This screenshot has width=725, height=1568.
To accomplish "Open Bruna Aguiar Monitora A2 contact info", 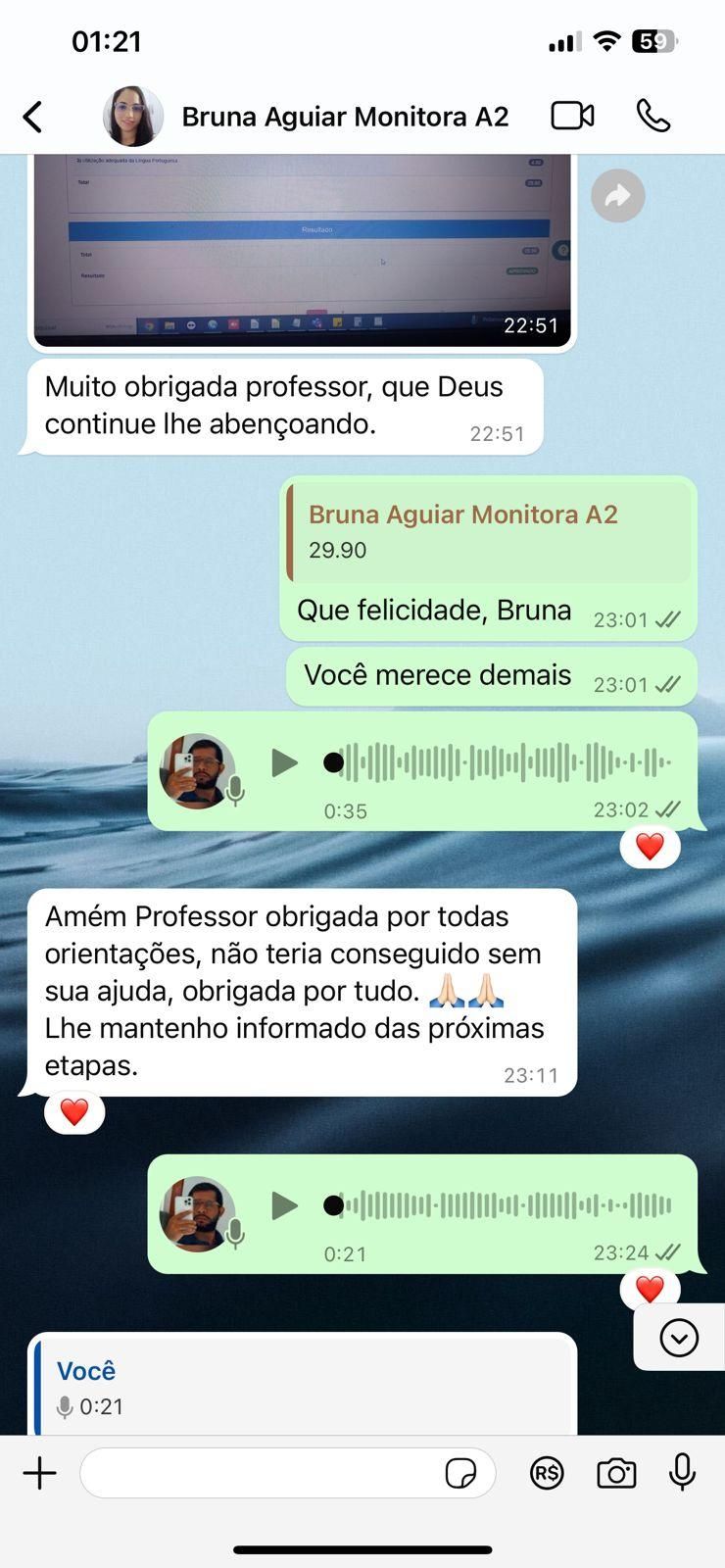I will [345, 117].
